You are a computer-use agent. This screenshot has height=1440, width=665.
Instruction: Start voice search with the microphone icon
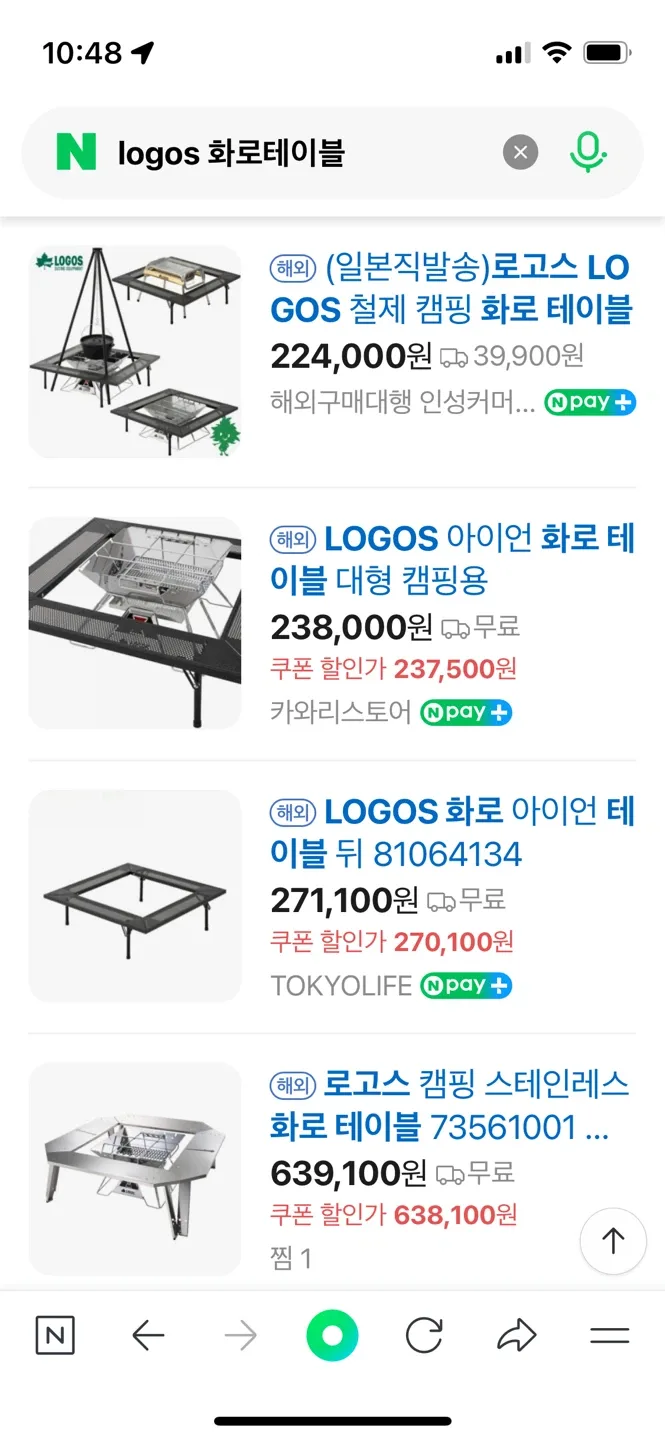point(588,153)
